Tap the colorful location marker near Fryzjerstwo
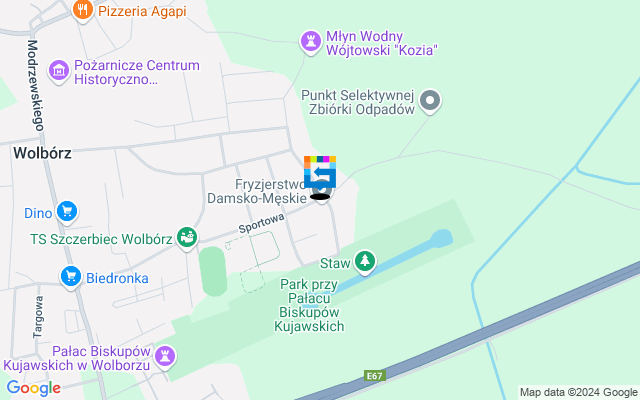 (x=320, y=172)
